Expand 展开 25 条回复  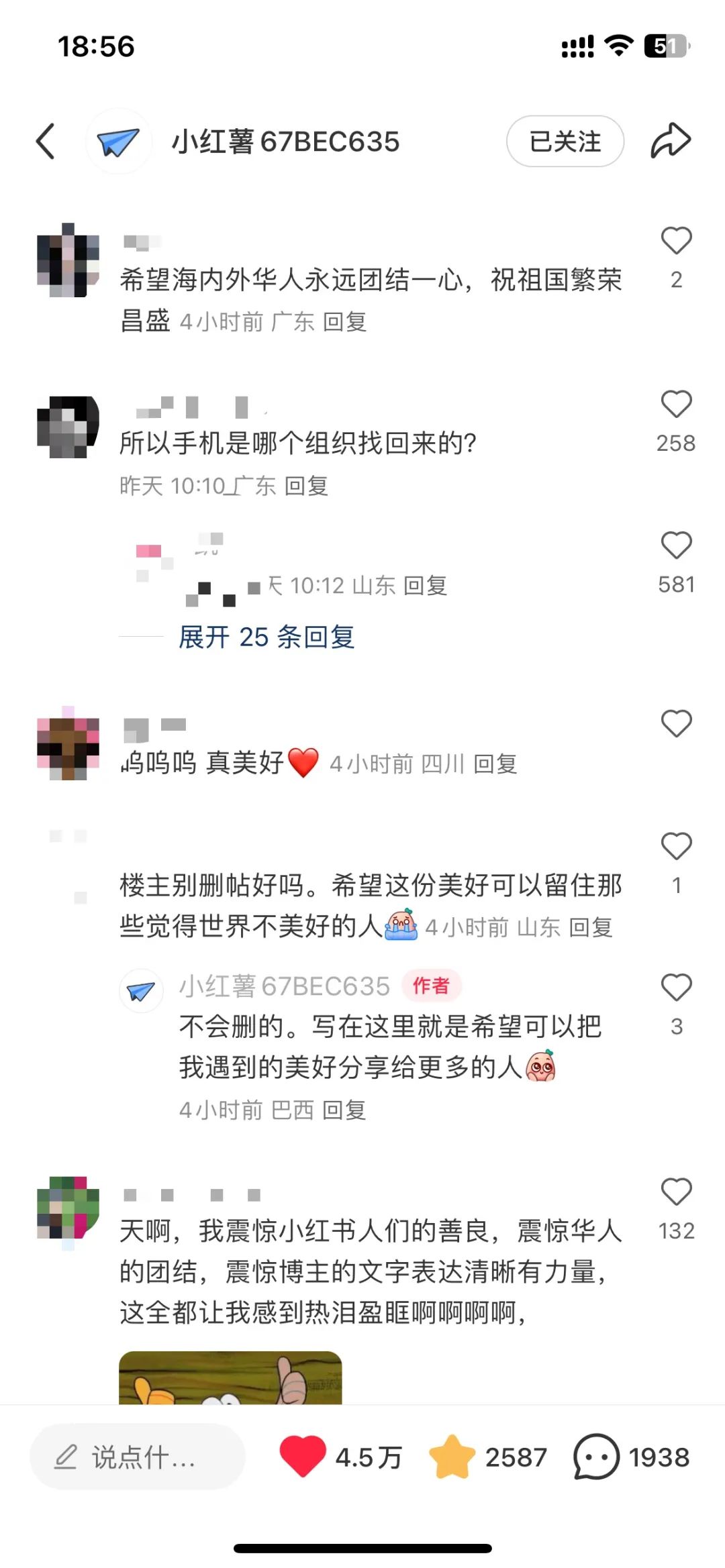coord(266,637)
